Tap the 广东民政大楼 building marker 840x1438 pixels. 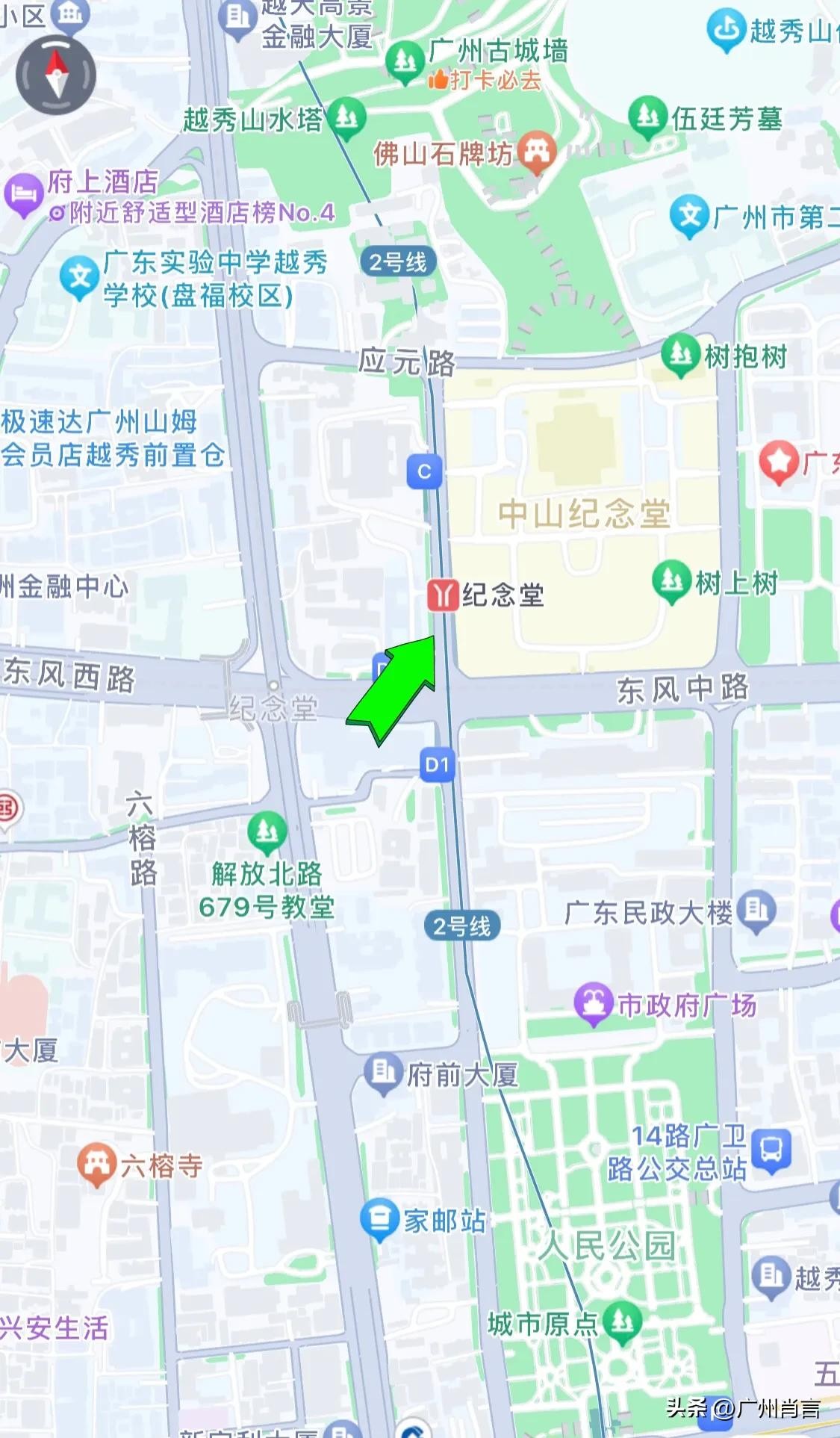(756, 911)
